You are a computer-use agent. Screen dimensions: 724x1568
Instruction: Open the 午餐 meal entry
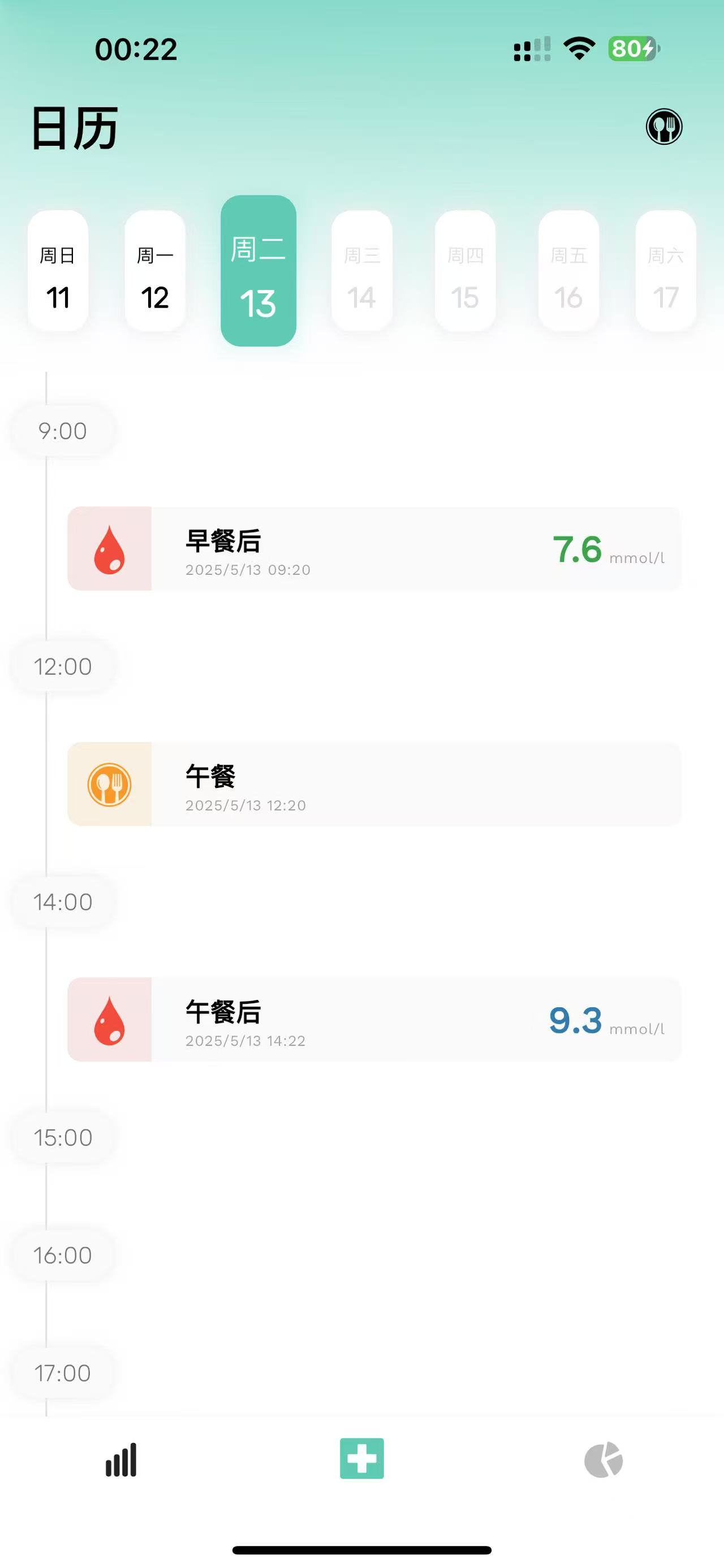pos(374,784)
